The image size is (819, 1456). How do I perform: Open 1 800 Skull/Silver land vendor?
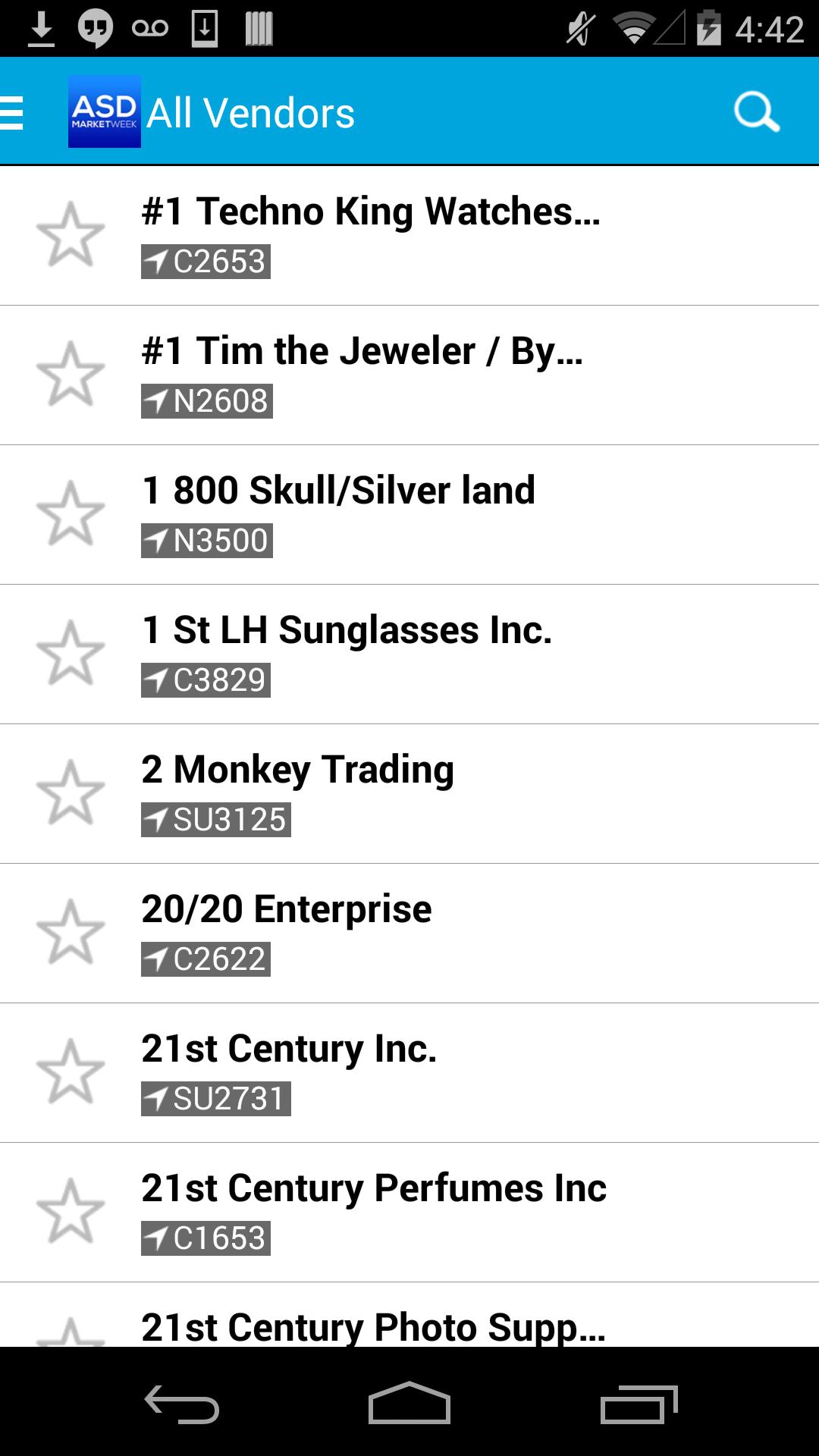(338, 490)
